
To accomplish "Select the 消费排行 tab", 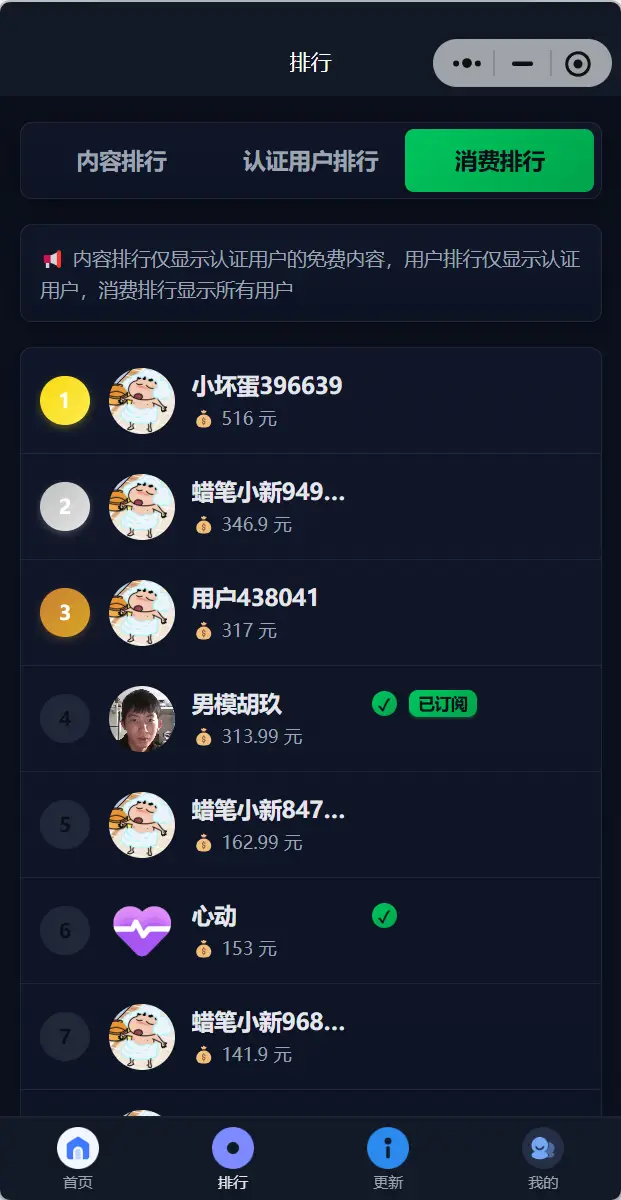I will tap(499, 161).
